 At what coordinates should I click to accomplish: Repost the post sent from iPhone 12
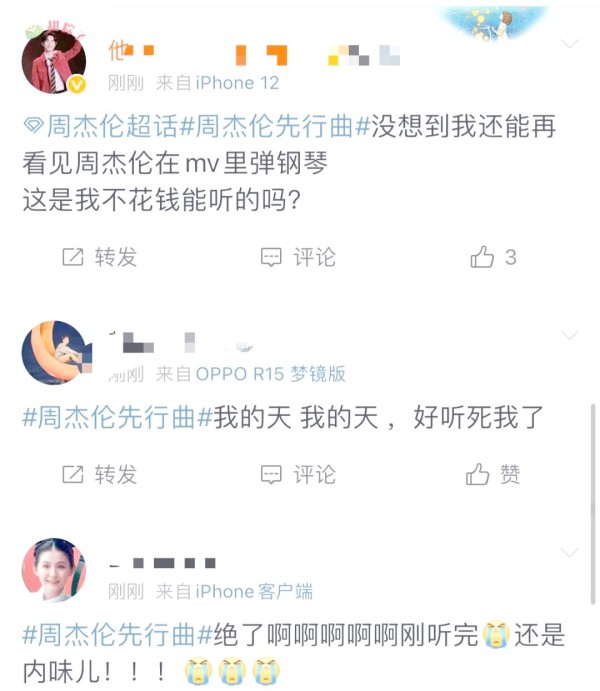coord(99,257)
